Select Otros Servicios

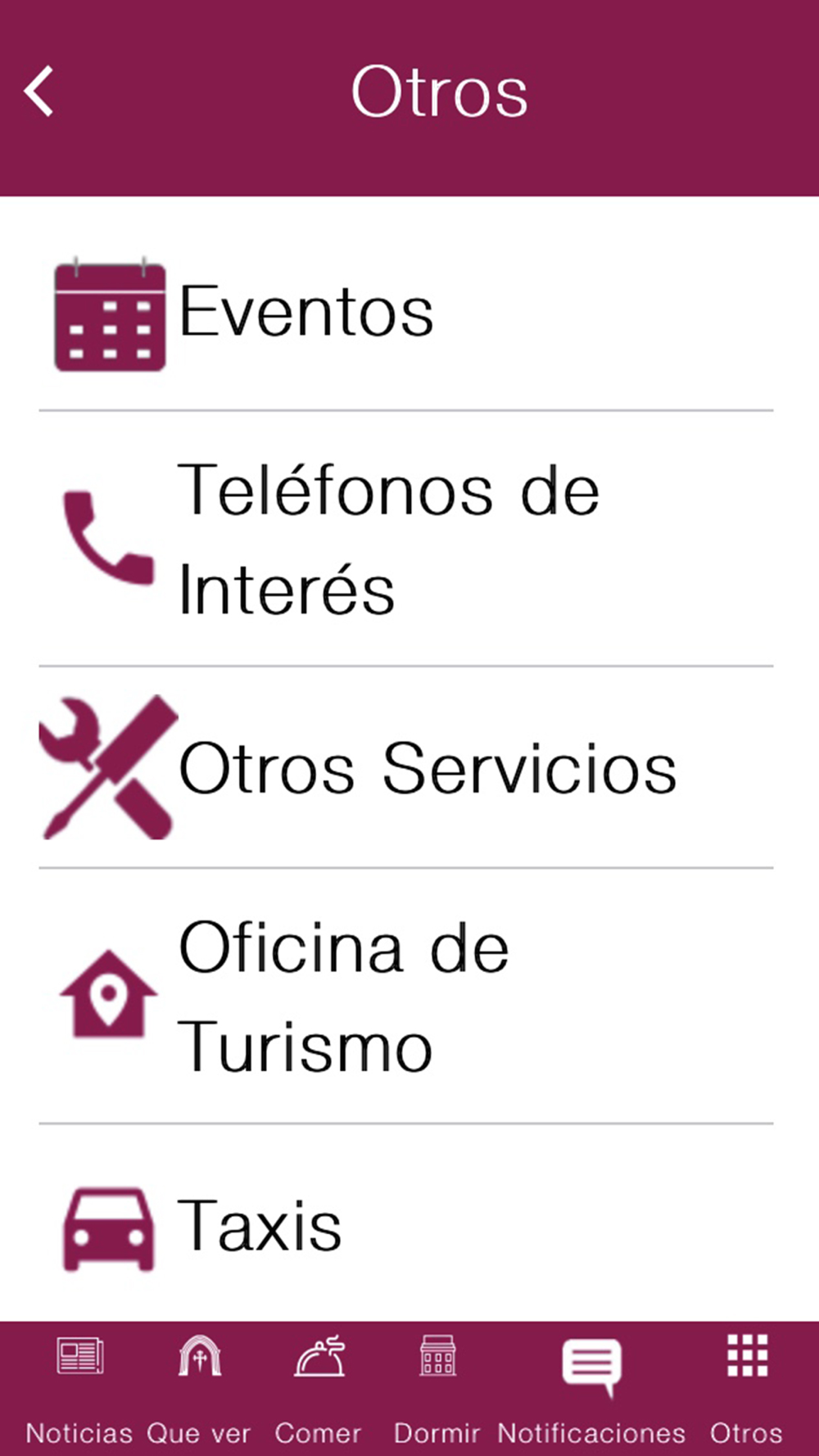(x=406, y=767)
